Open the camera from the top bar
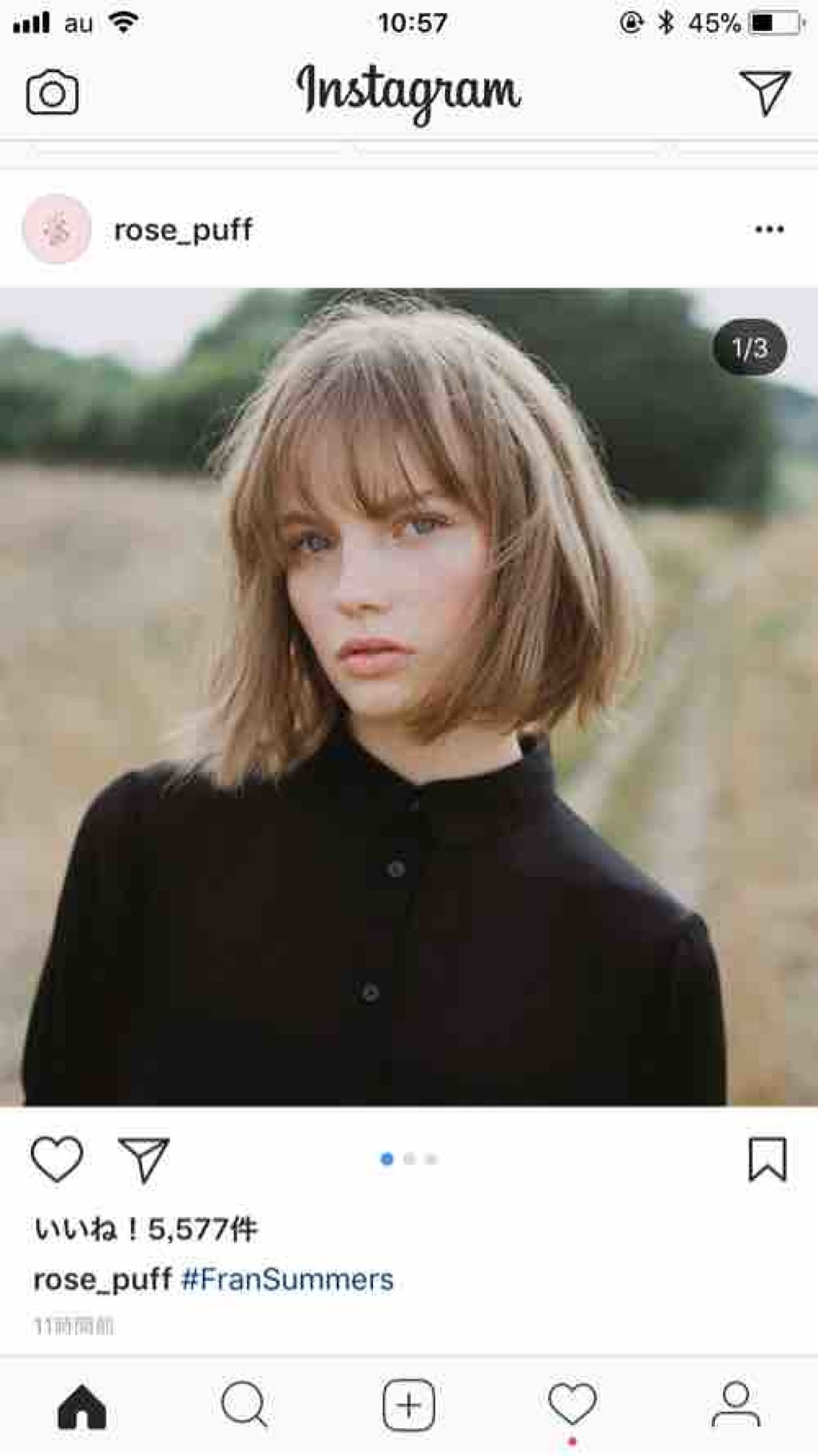Viewport: 818px width, 1456px height. coord(52,93)
